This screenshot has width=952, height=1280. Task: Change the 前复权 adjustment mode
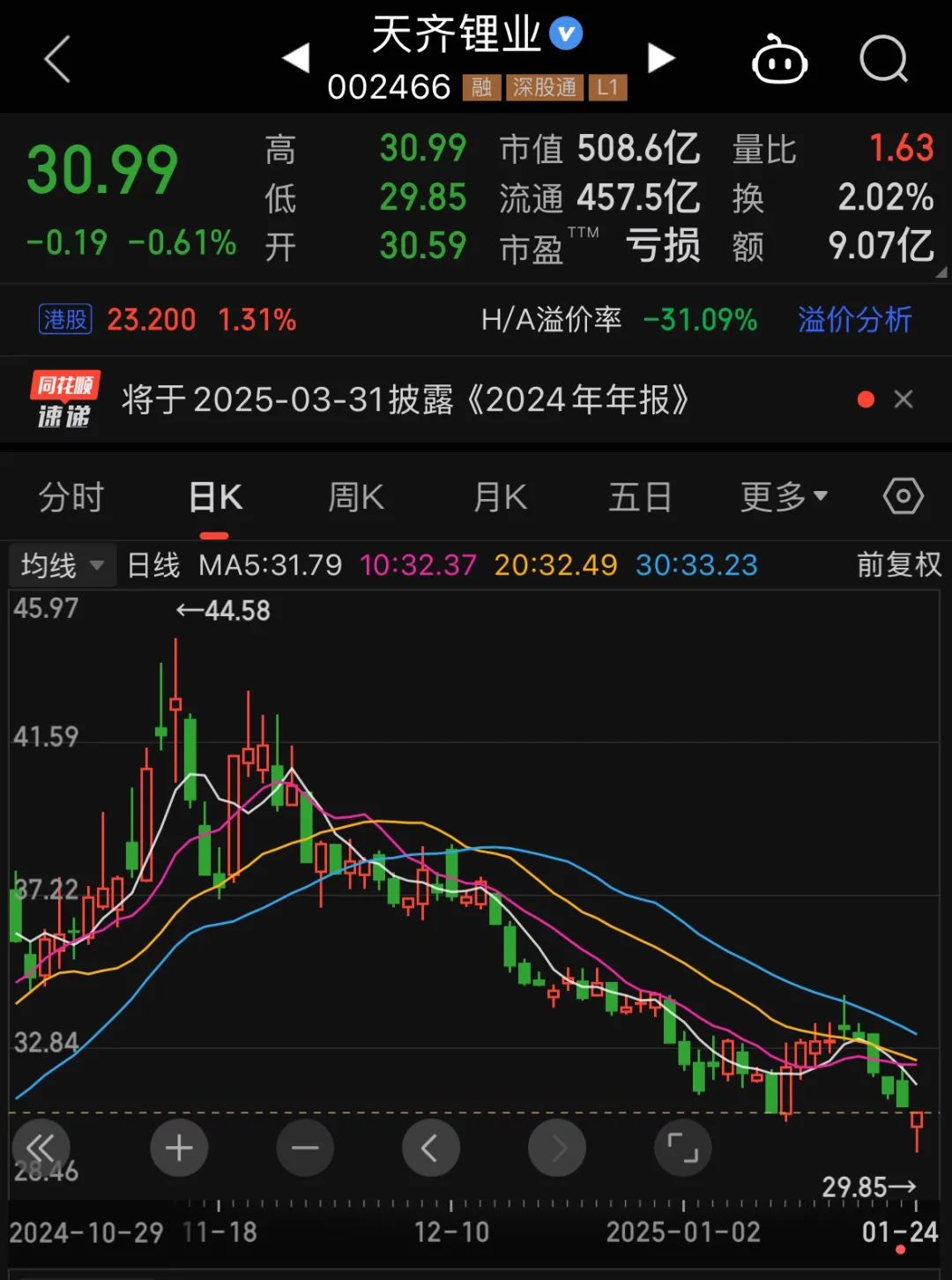(x=898, y=565)
